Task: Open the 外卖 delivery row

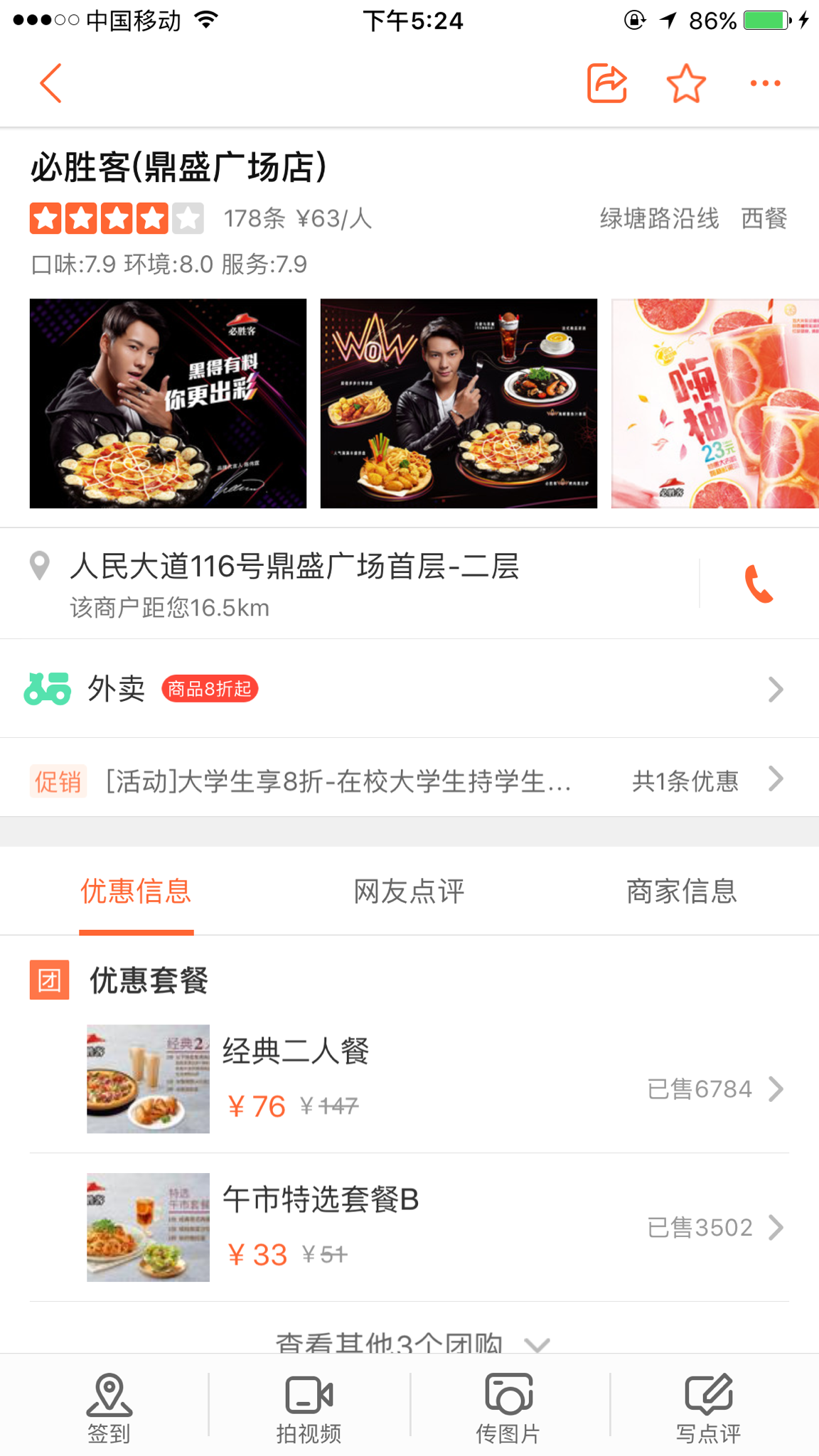Action: tap(409, 689)
